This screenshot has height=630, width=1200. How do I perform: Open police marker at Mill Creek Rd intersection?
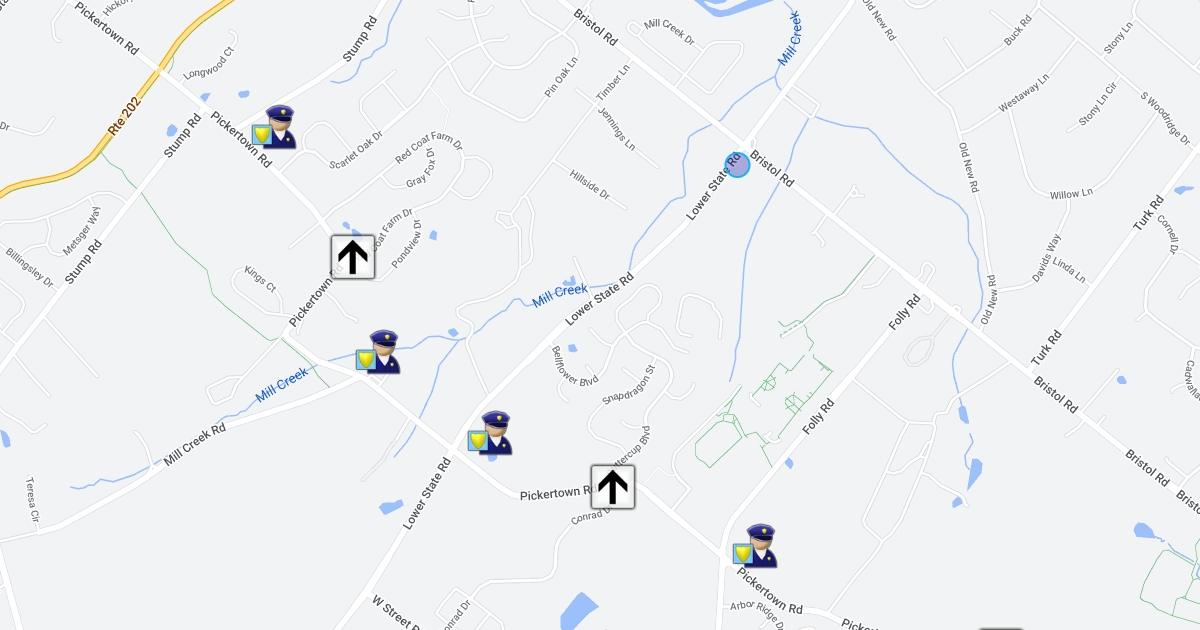click(x=379, y=353)
